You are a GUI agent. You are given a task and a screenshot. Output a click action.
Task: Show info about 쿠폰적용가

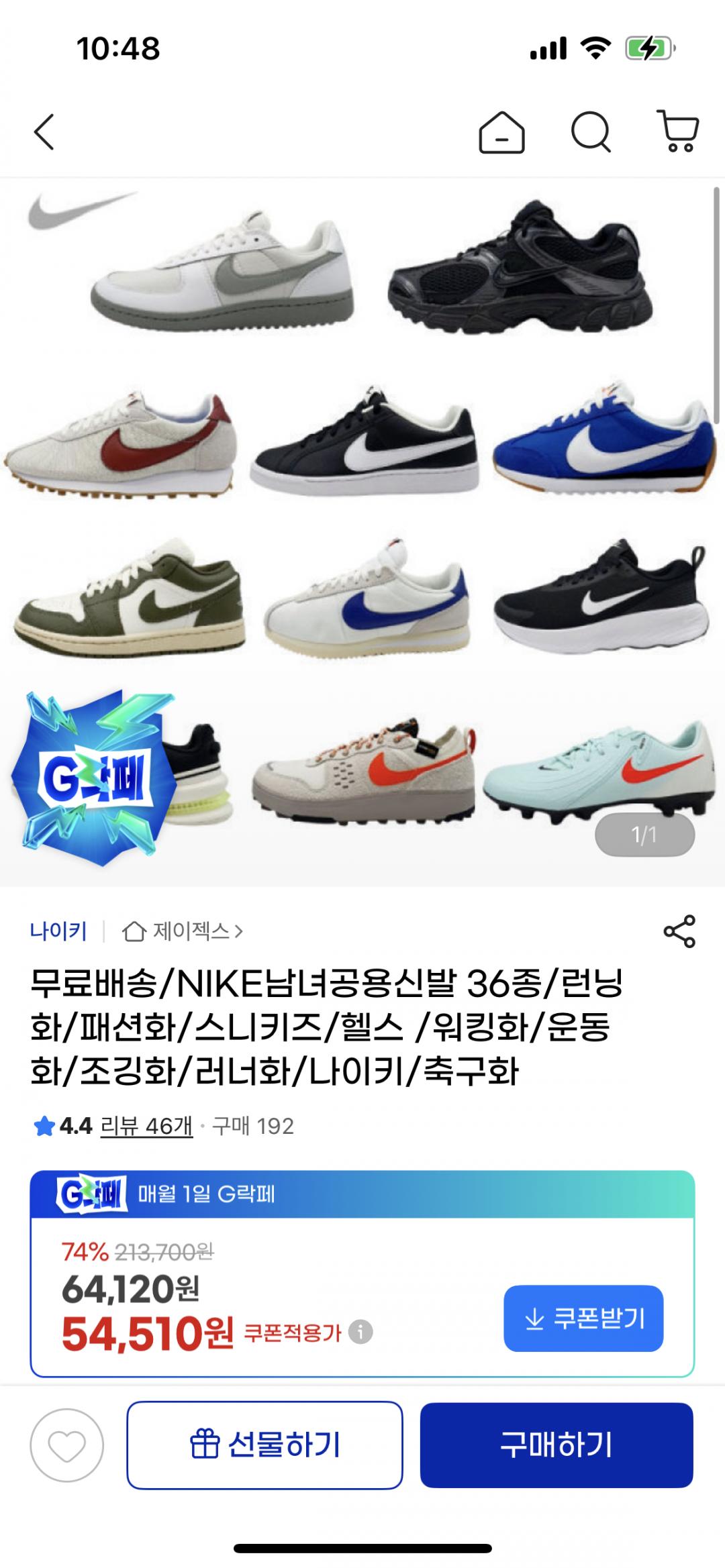click(360, 1332)
